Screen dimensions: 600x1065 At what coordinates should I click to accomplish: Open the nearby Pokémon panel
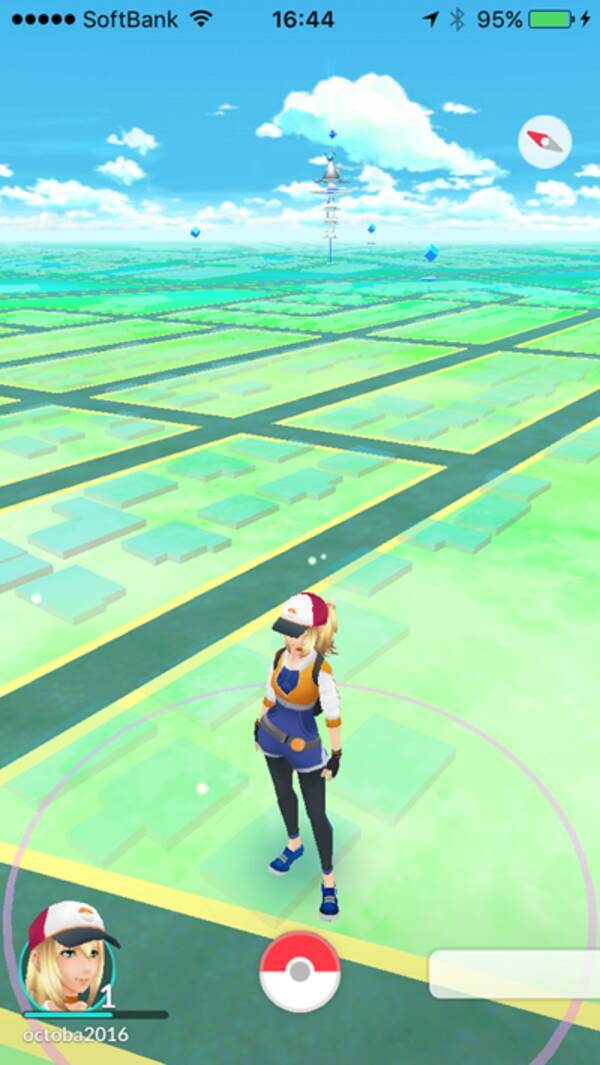point(516,973)
